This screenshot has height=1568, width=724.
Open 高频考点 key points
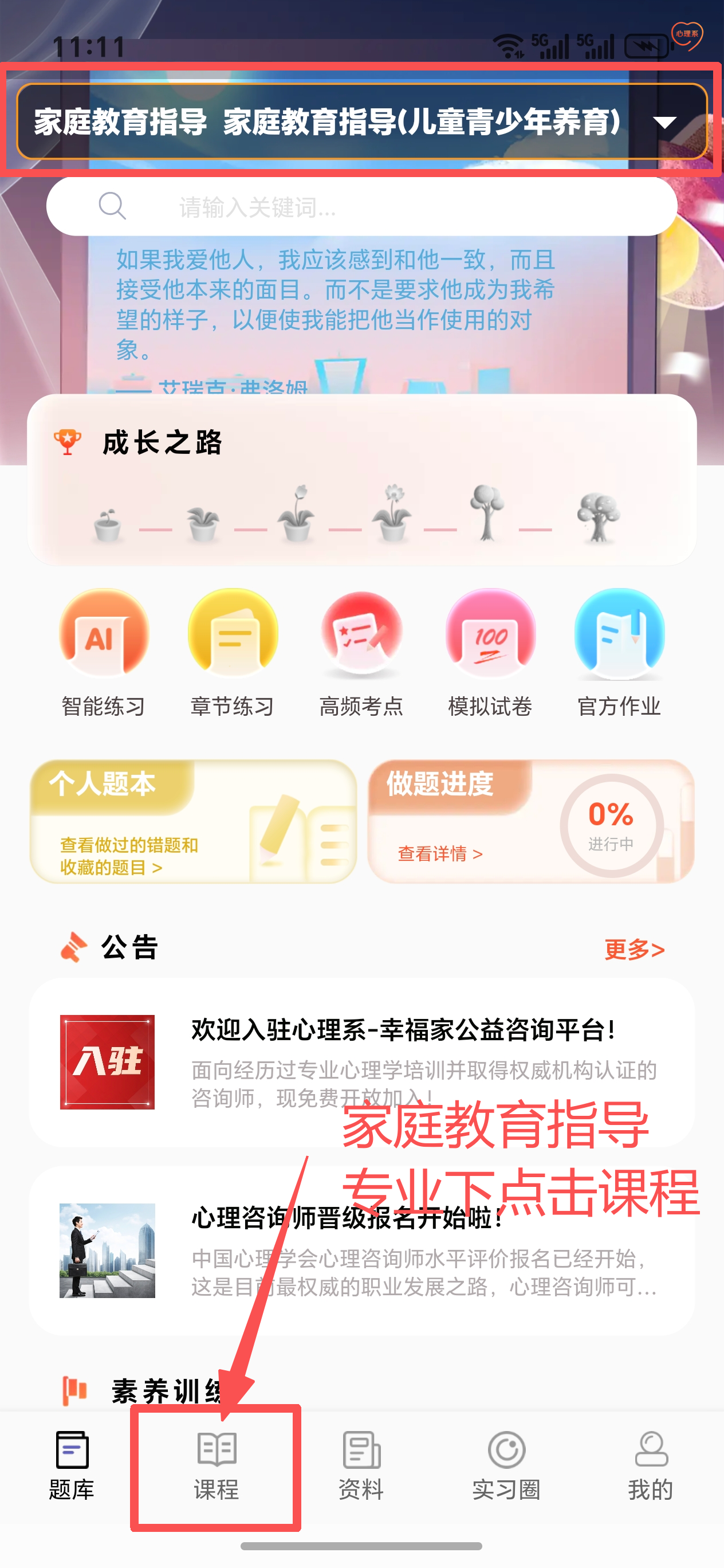(x=361, y=651)
